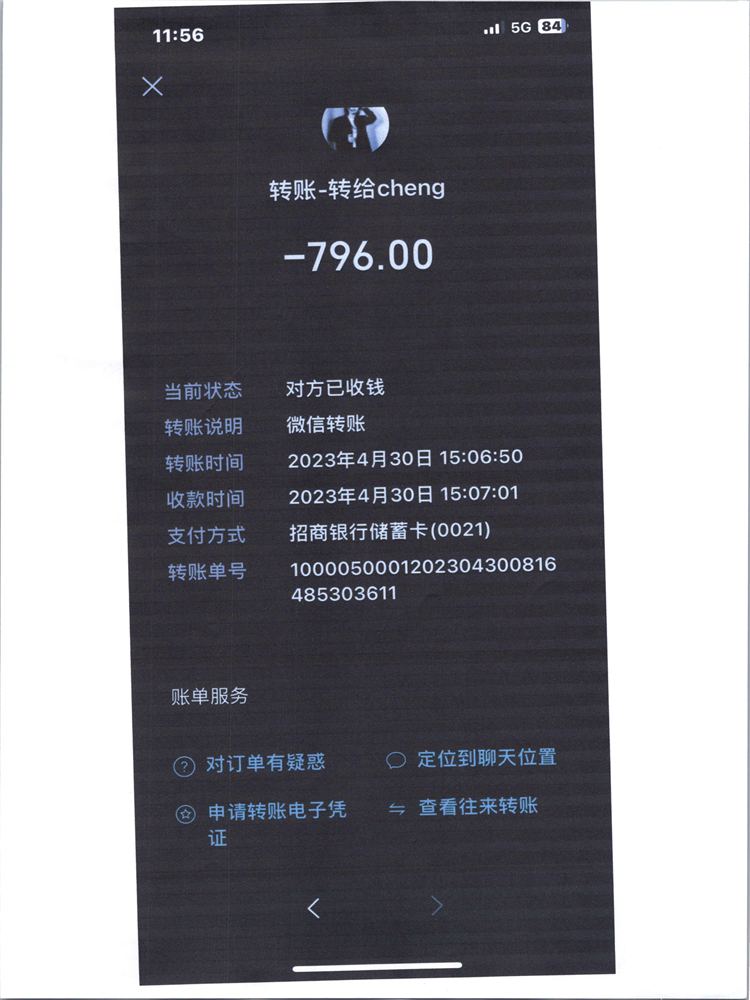Open 对订单有疑惑 help option

point(265,764)
